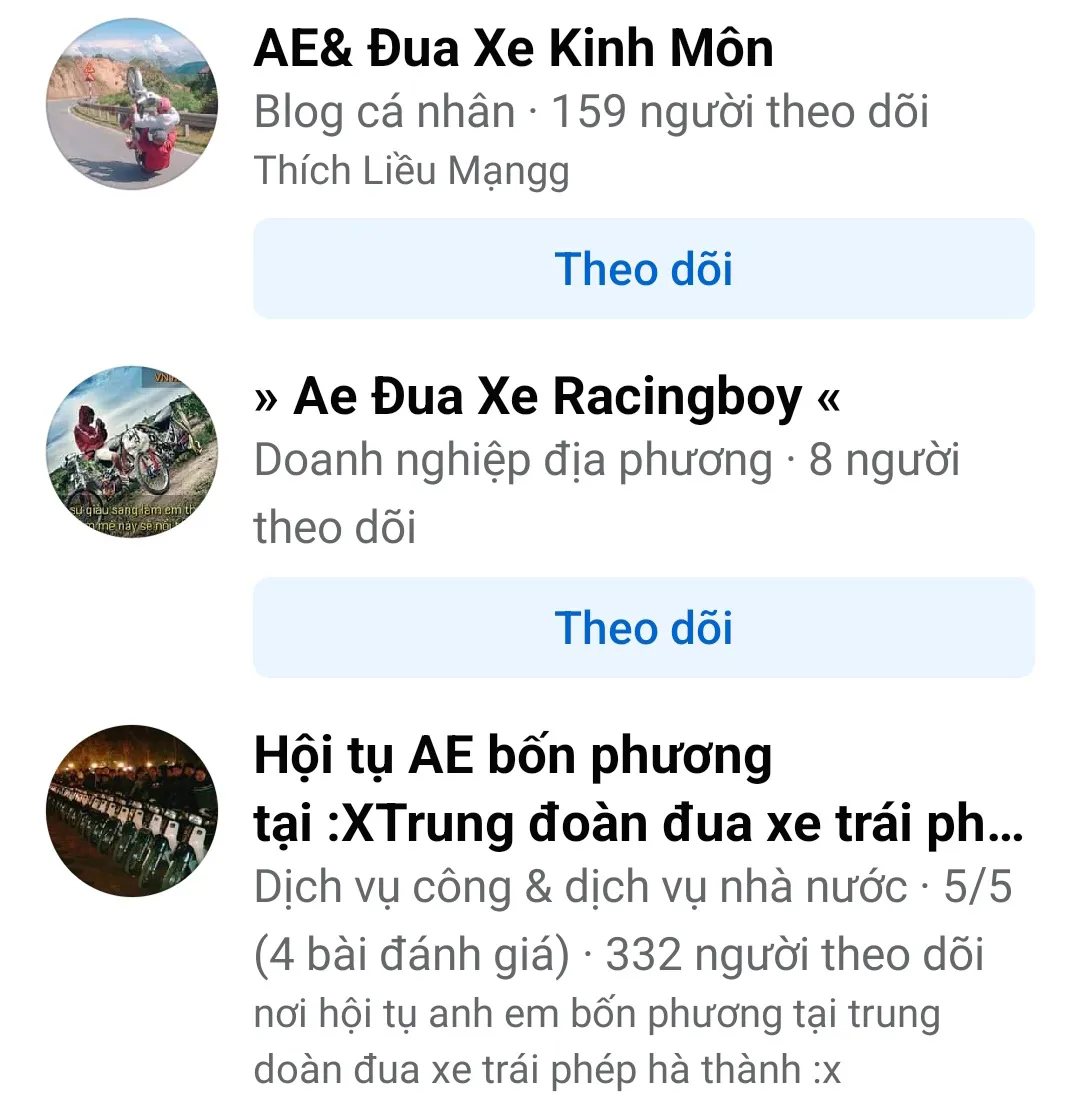1080x1117 pixels.
Task: View the Hội tụ AE bốn phương profile picture
Action: (132, 811)
